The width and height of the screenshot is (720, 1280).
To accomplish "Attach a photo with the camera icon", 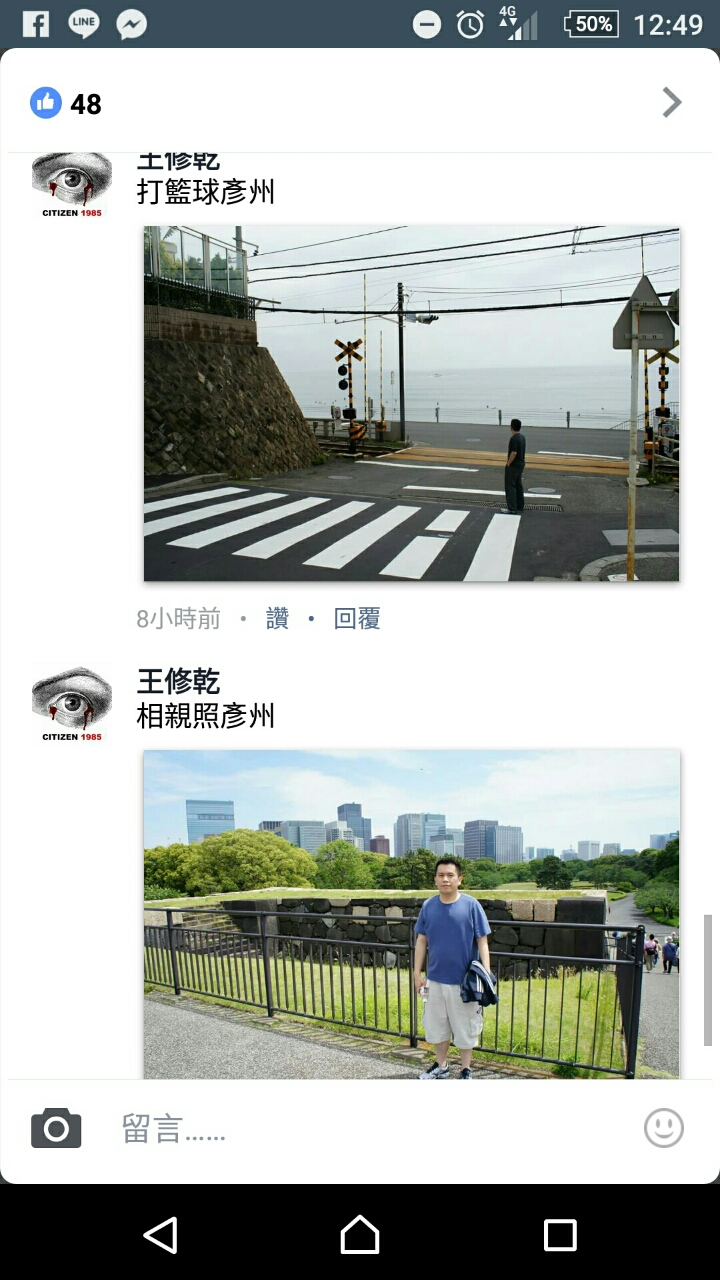I will coord(56,1129).
